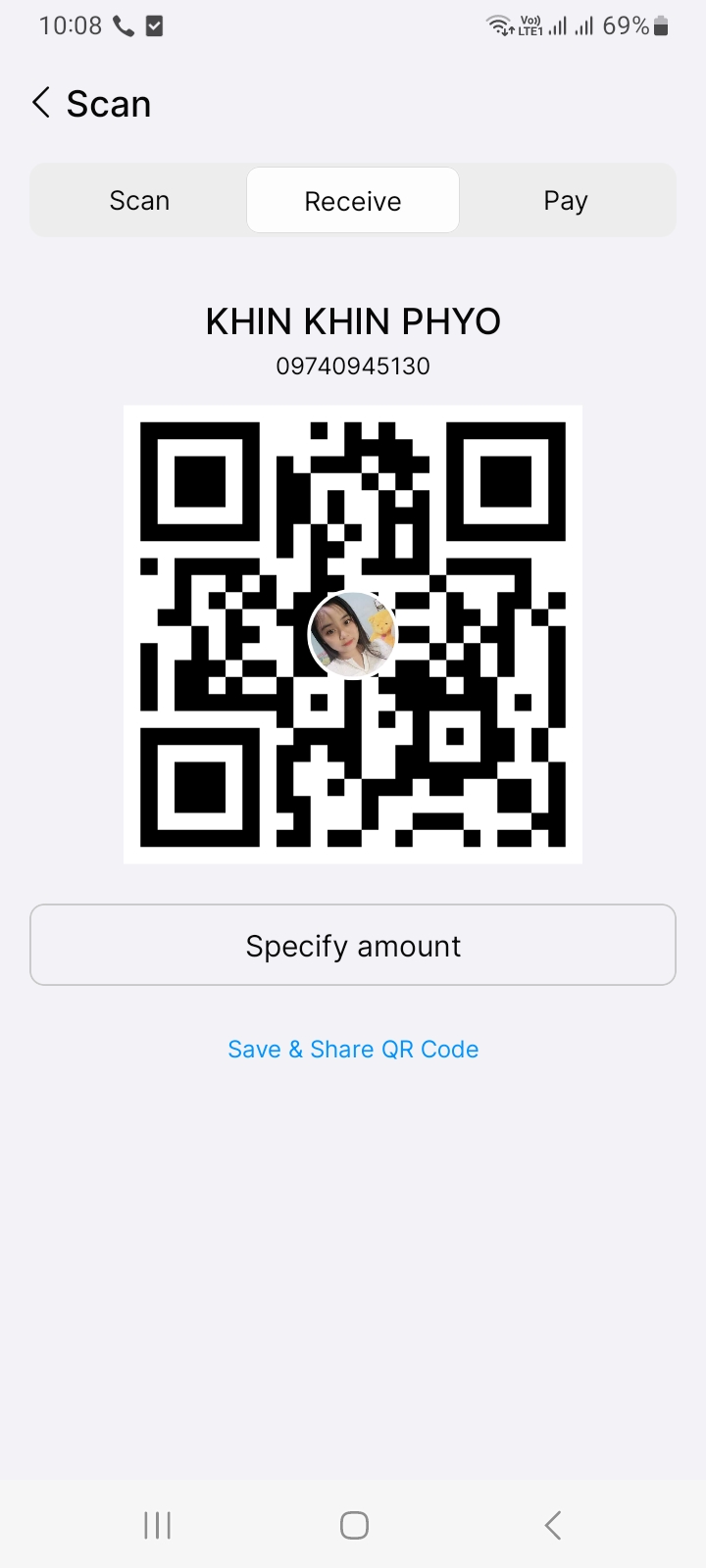
Task: Open Save & Share QR Code link
Action: point(353,1049)
